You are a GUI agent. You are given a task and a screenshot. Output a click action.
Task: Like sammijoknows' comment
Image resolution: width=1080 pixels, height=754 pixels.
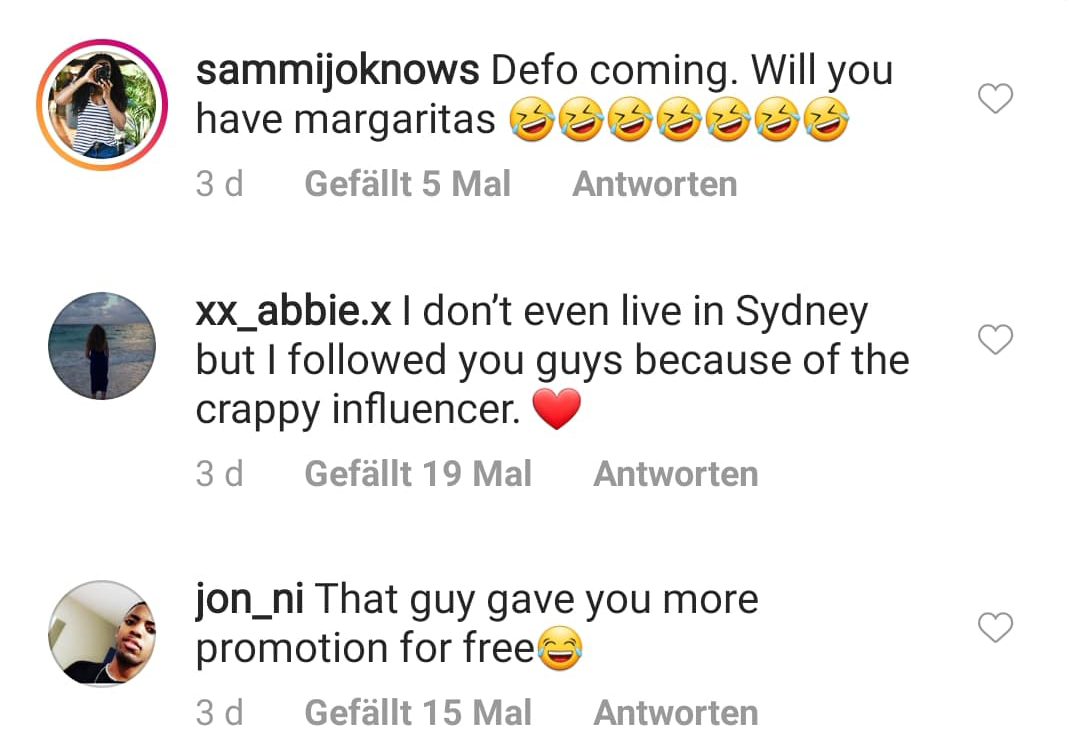(995, 98)
